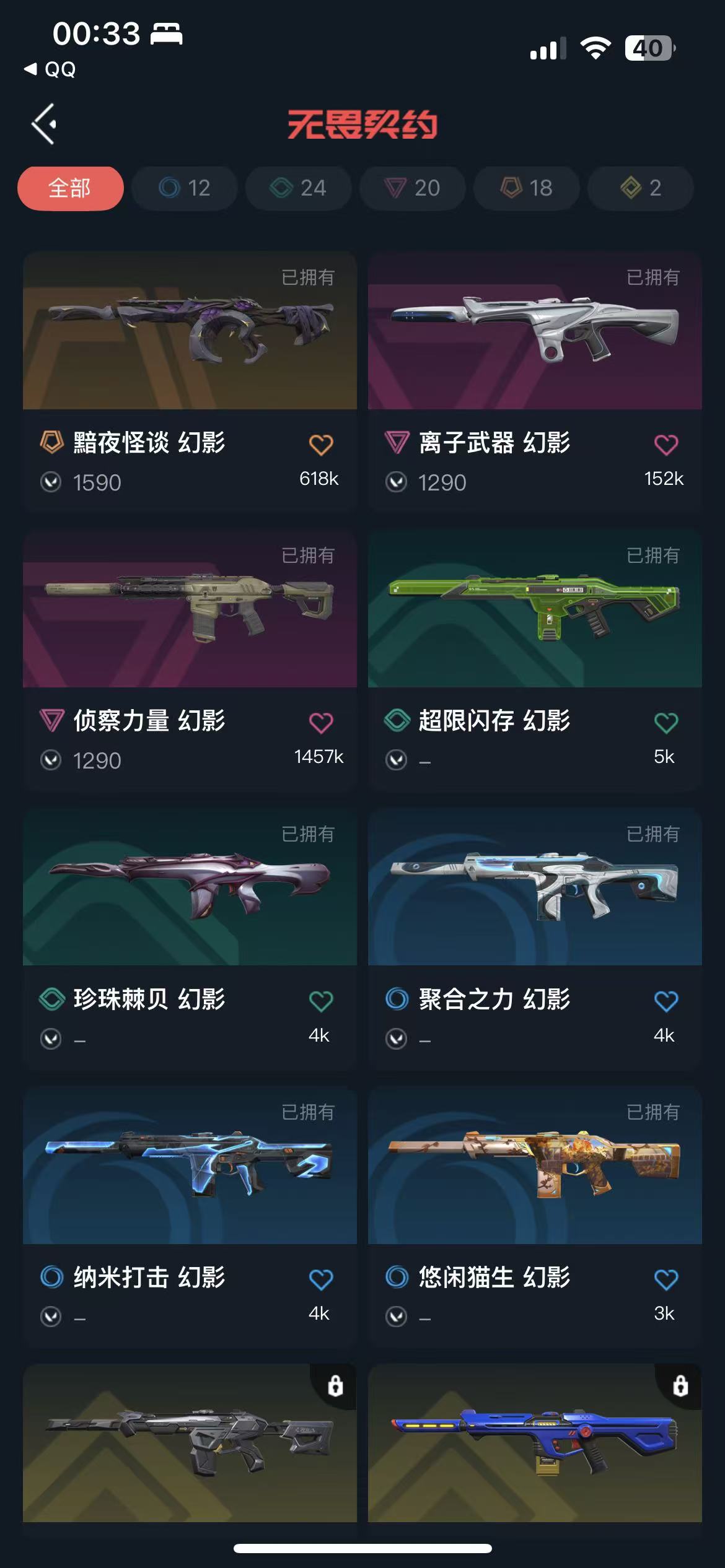The width and height of the screenshot is (725, 1568).
Task: Switch to the blue-circle tier filter (12)
Action: [x=185, y=188]
